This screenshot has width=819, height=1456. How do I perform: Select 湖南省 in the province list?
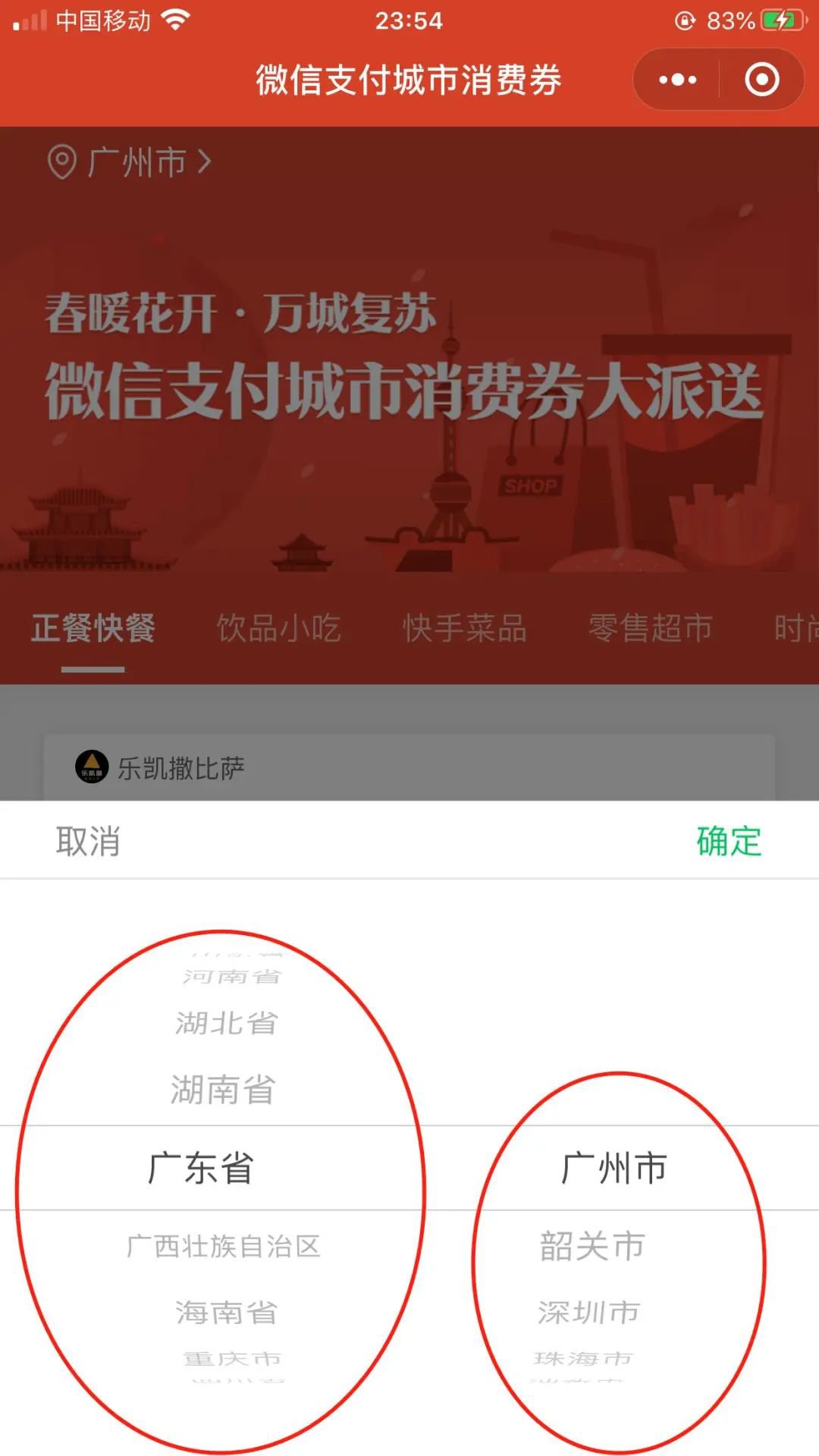tap(222, 1090)
